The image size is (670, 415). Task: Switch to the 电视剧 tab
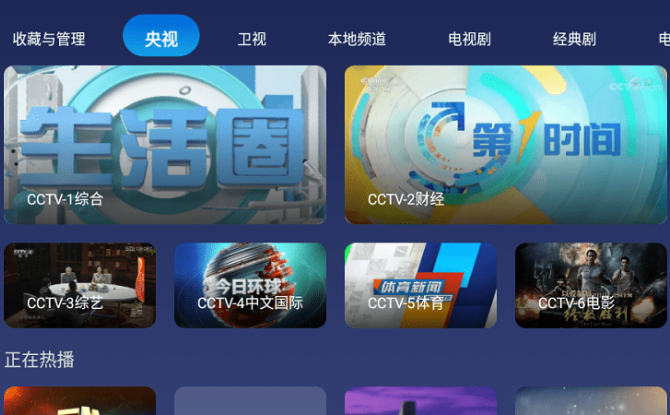coord(469,39)
